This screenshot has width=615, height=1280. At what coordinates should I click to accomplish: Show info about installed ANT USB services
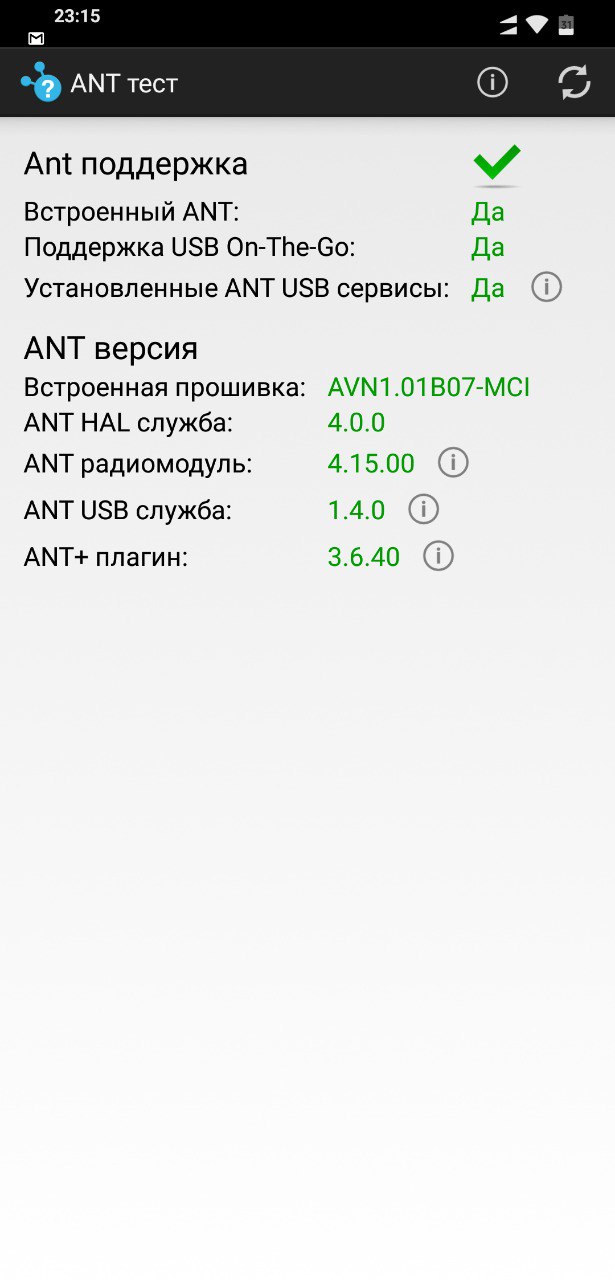coord(546,288)
